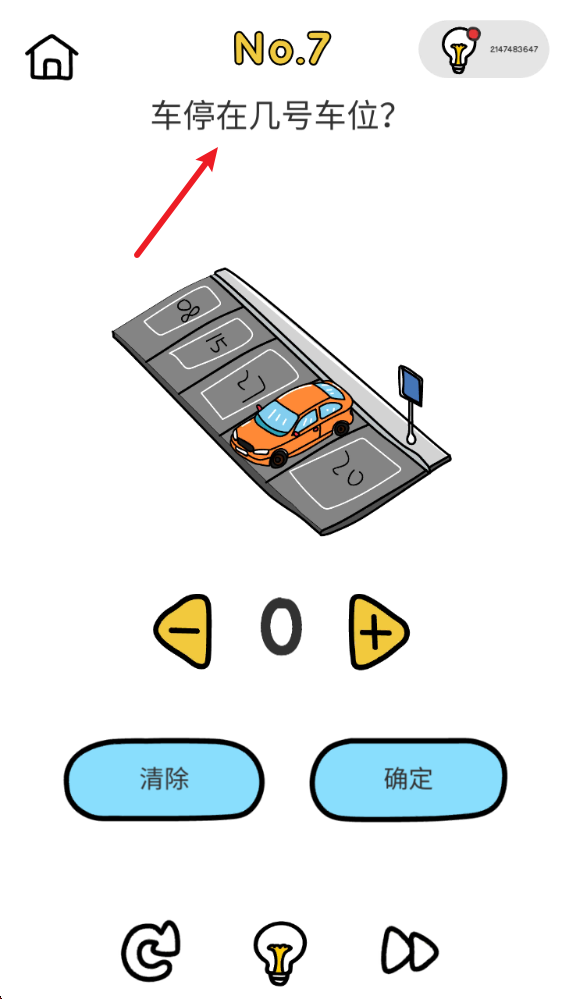The width and height of the screenshot is (562, 999).
Task: Skip this level with fast-forward icon
Action: point(410,951)
